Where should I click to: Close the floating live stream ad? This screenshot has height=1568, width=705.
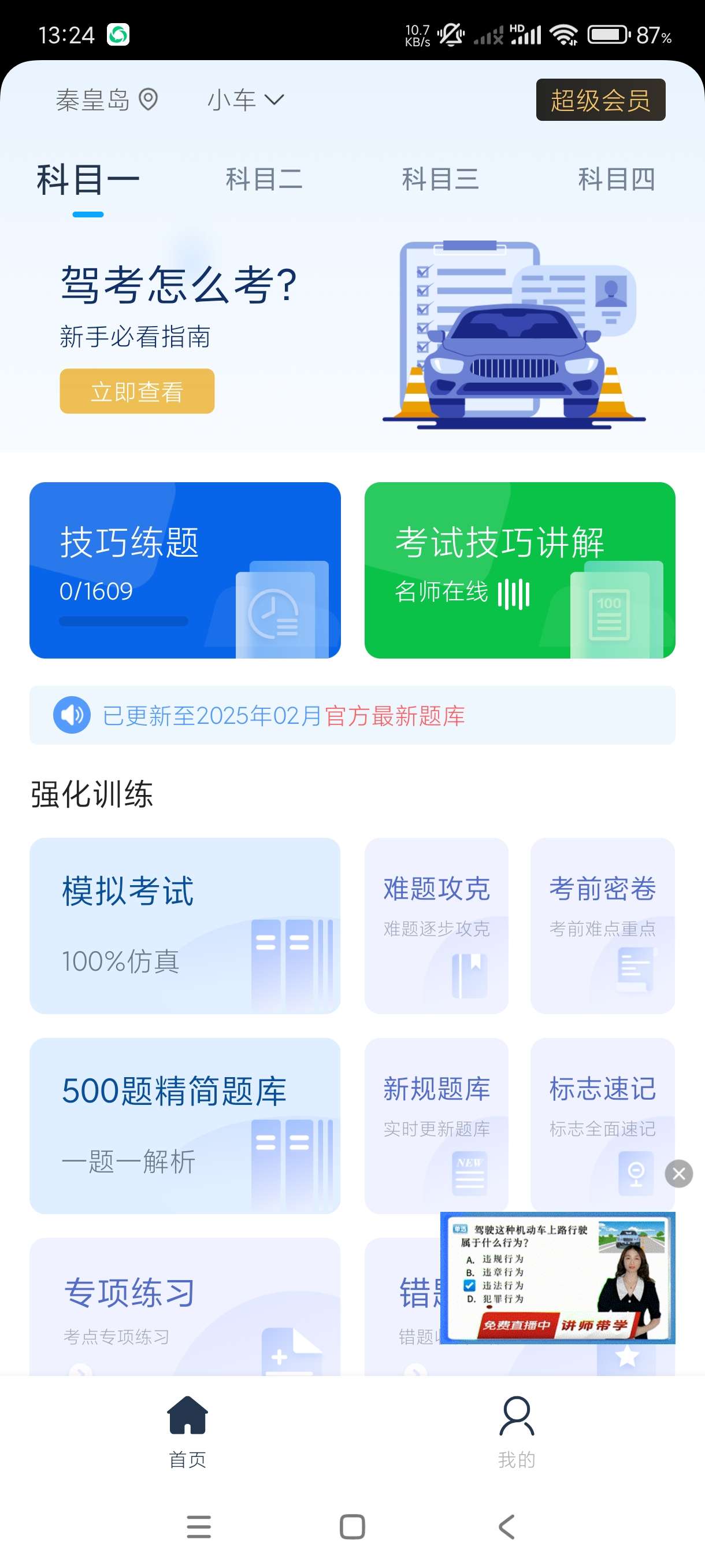[679, 1174]
